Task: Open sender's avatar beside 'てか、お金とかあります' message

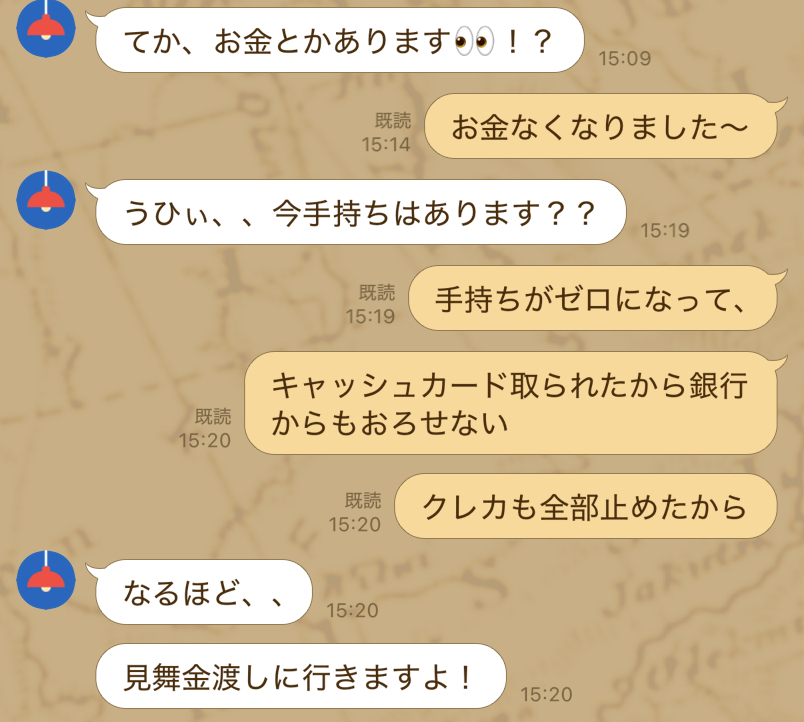Action: tap(46, 28)
